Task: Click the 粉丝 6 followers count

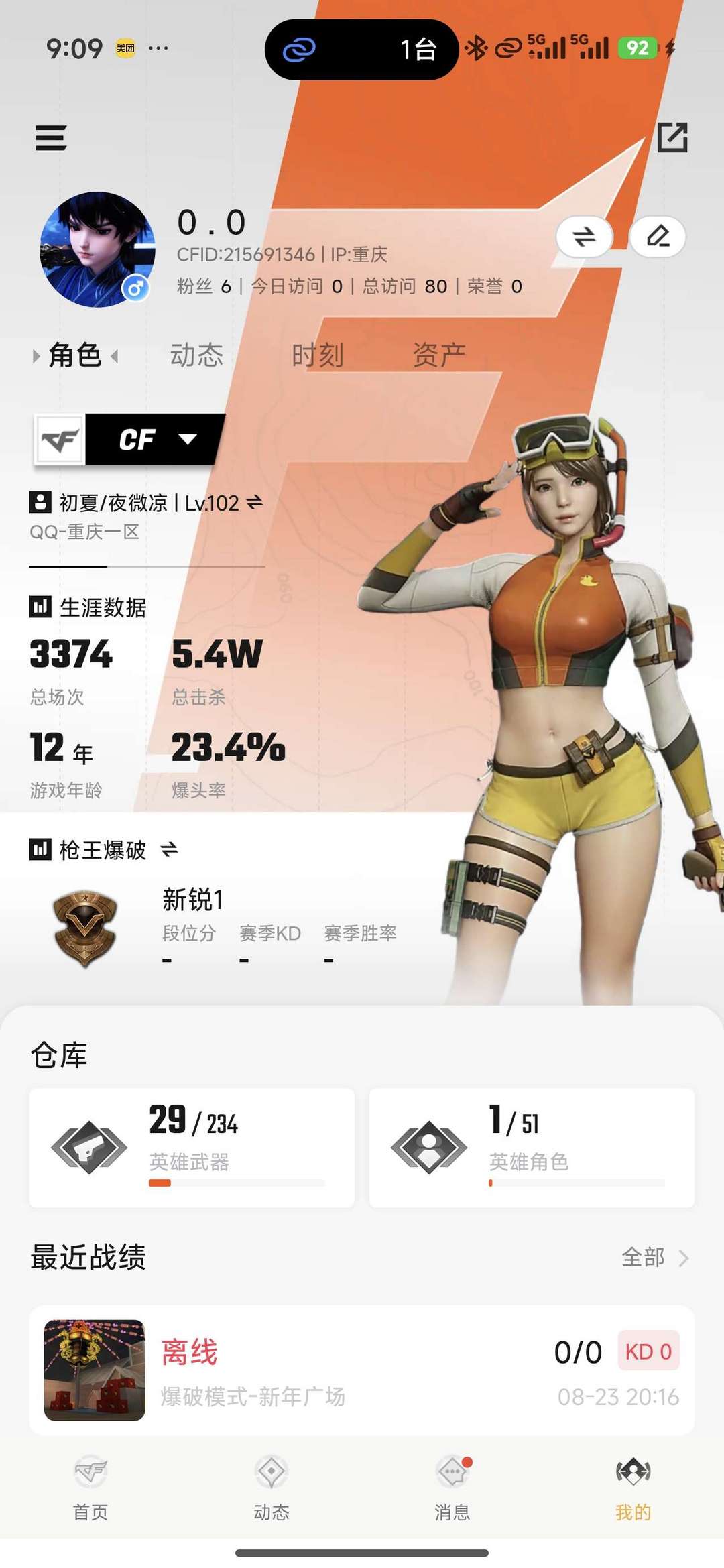Action: pos(197,286)
